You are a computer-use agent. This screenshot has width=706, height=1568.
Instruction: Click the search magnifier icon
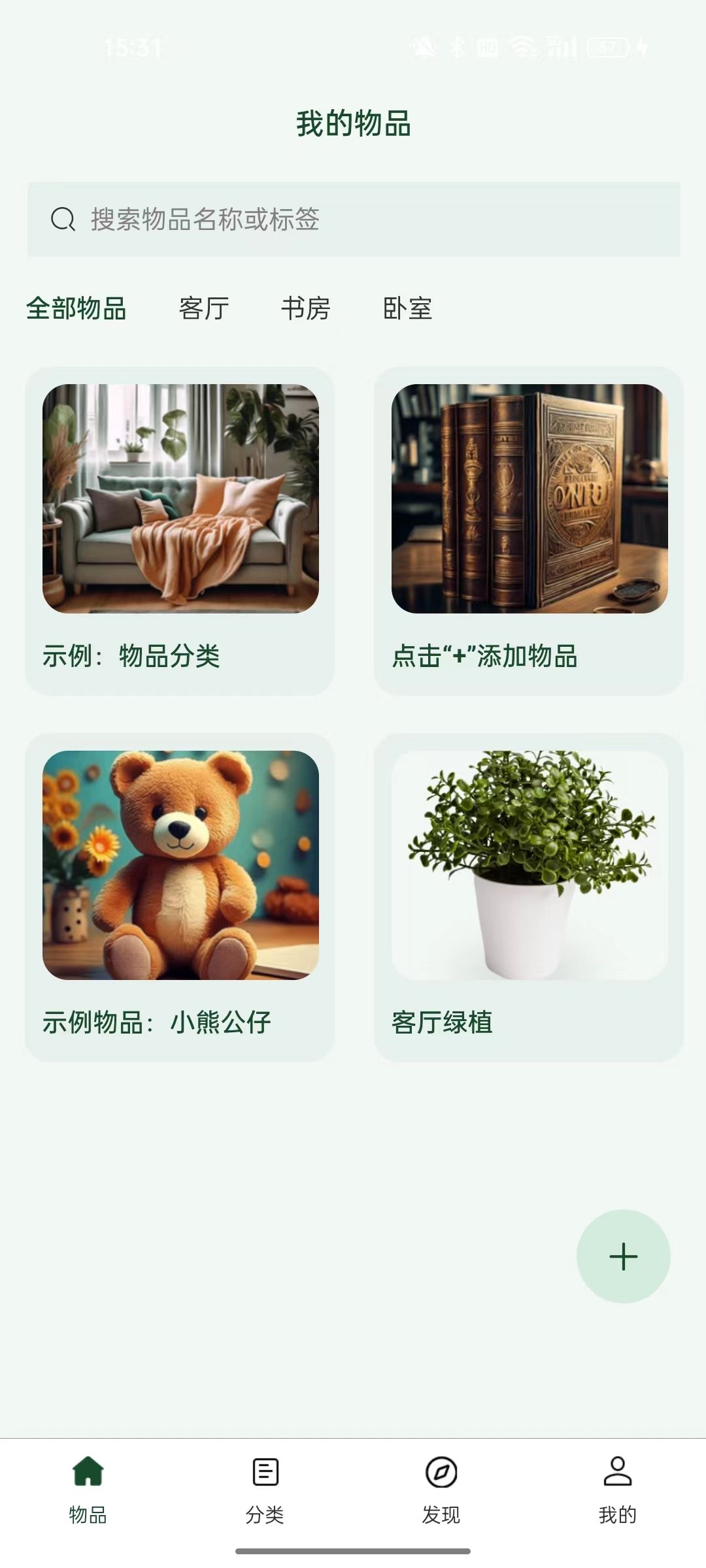[x=62, y=221]
